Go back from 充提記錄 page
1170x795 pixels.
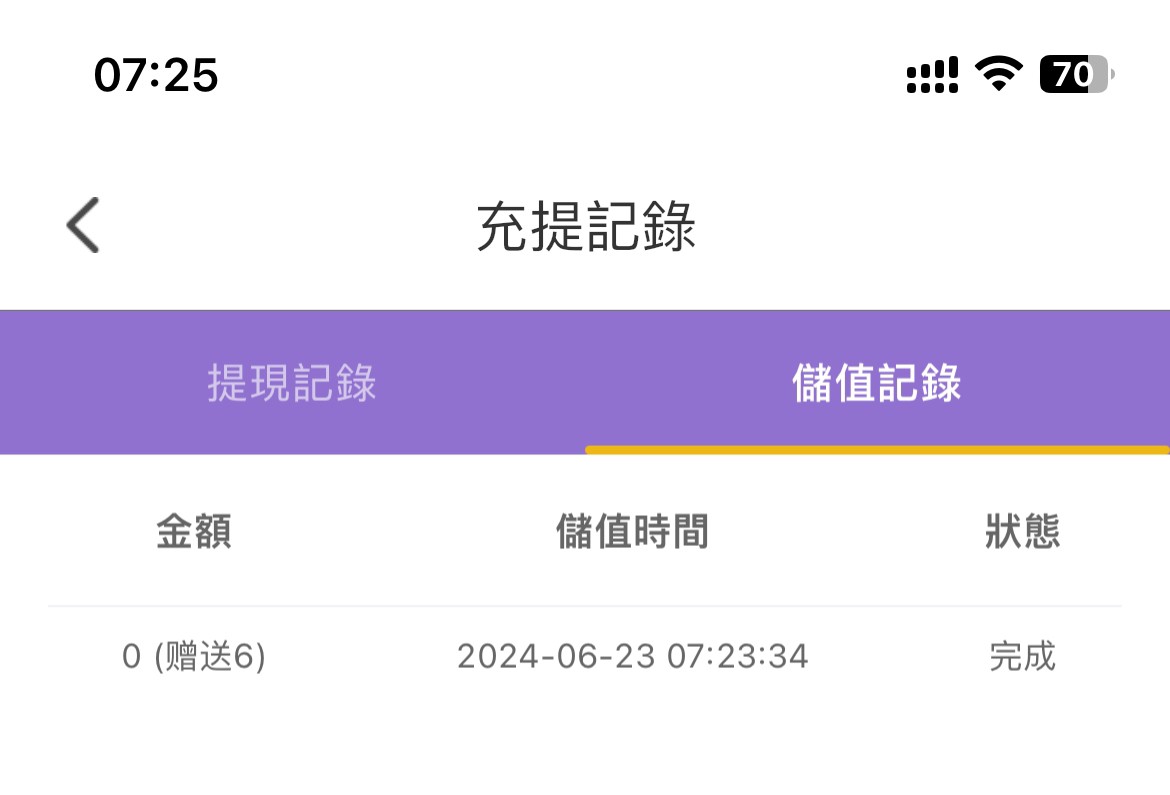click(83, 225)
